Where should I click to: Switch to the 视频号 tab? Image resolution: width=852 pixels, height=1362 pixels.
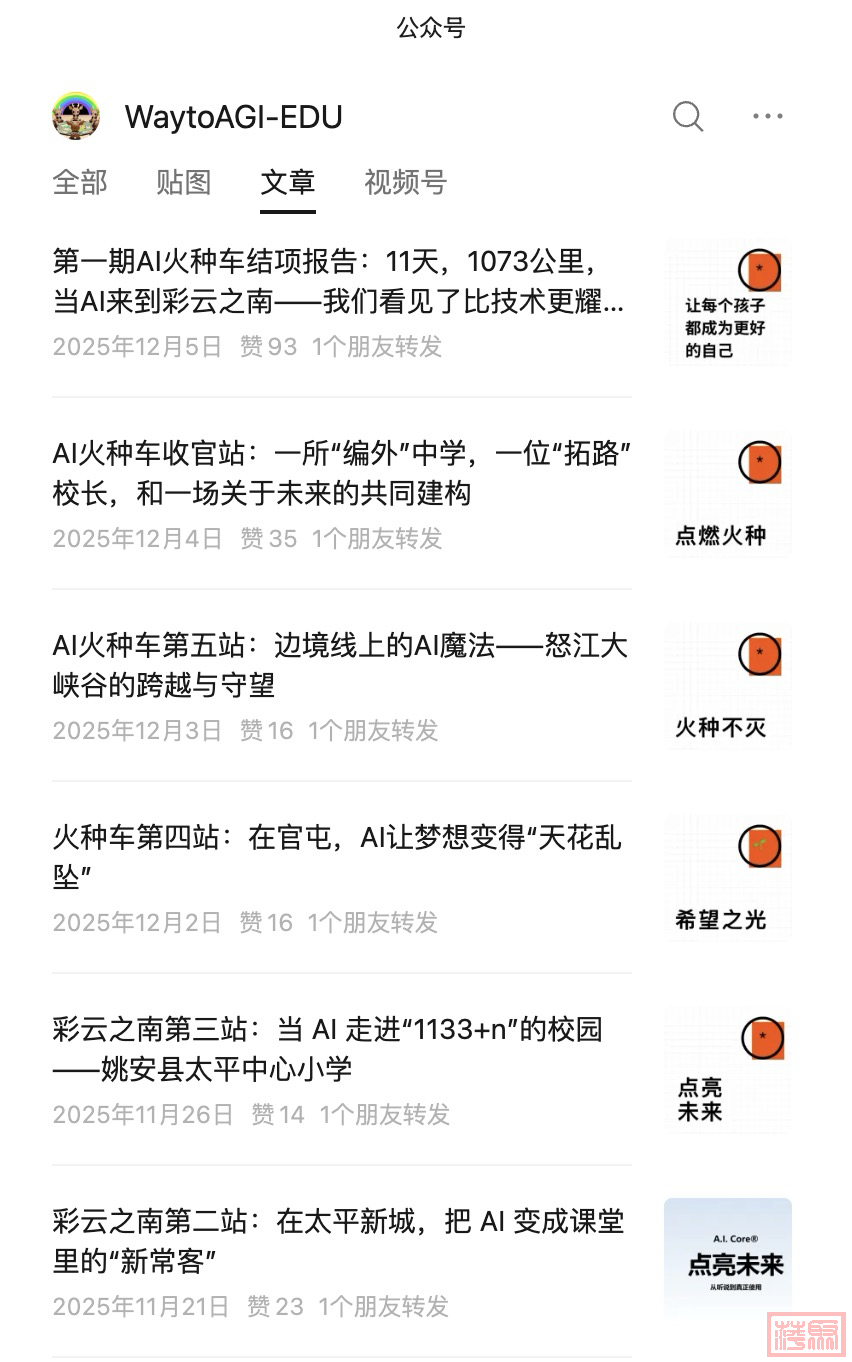(x=405, y=182)
